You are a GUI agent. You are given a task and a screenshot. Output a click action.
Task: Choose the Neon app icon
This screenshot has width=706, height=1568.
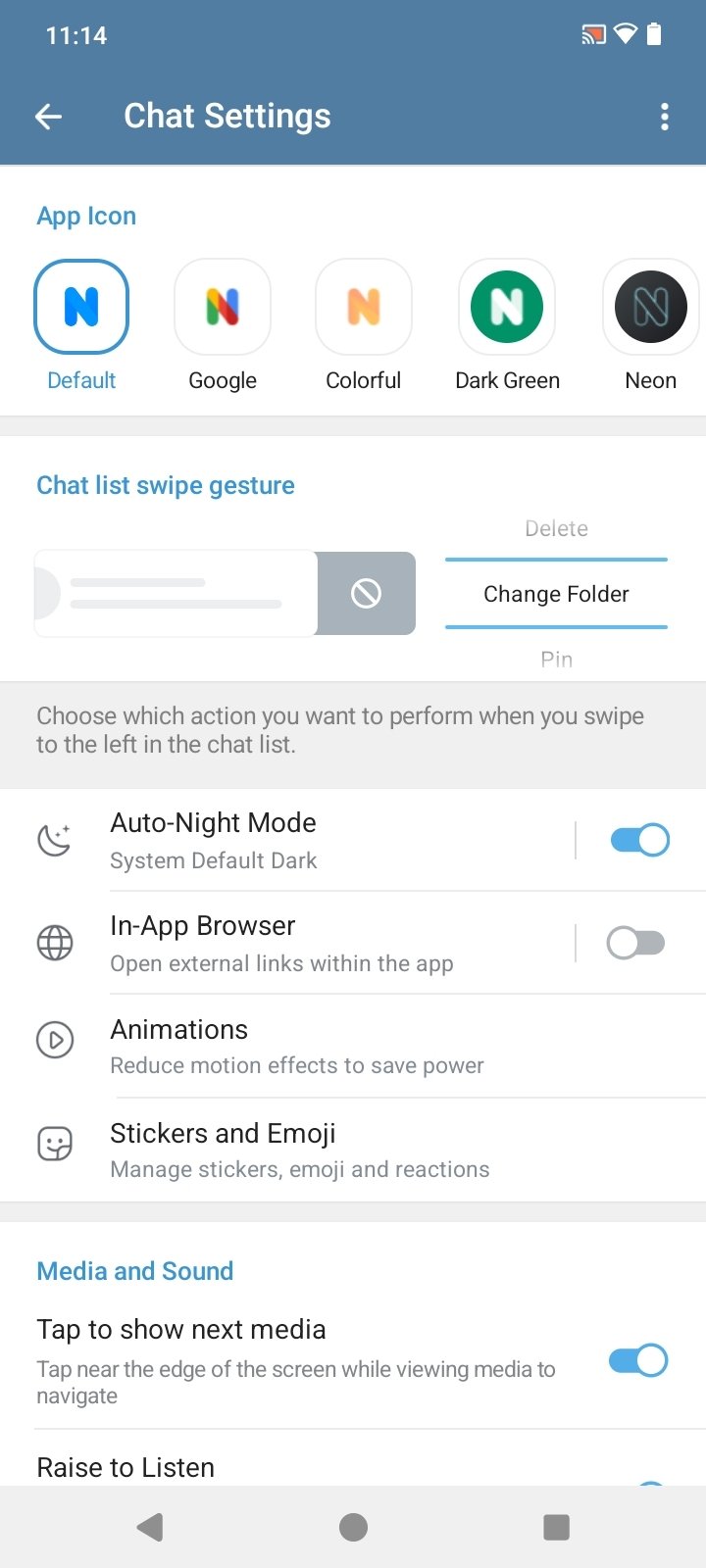click(x=650, y=307)
